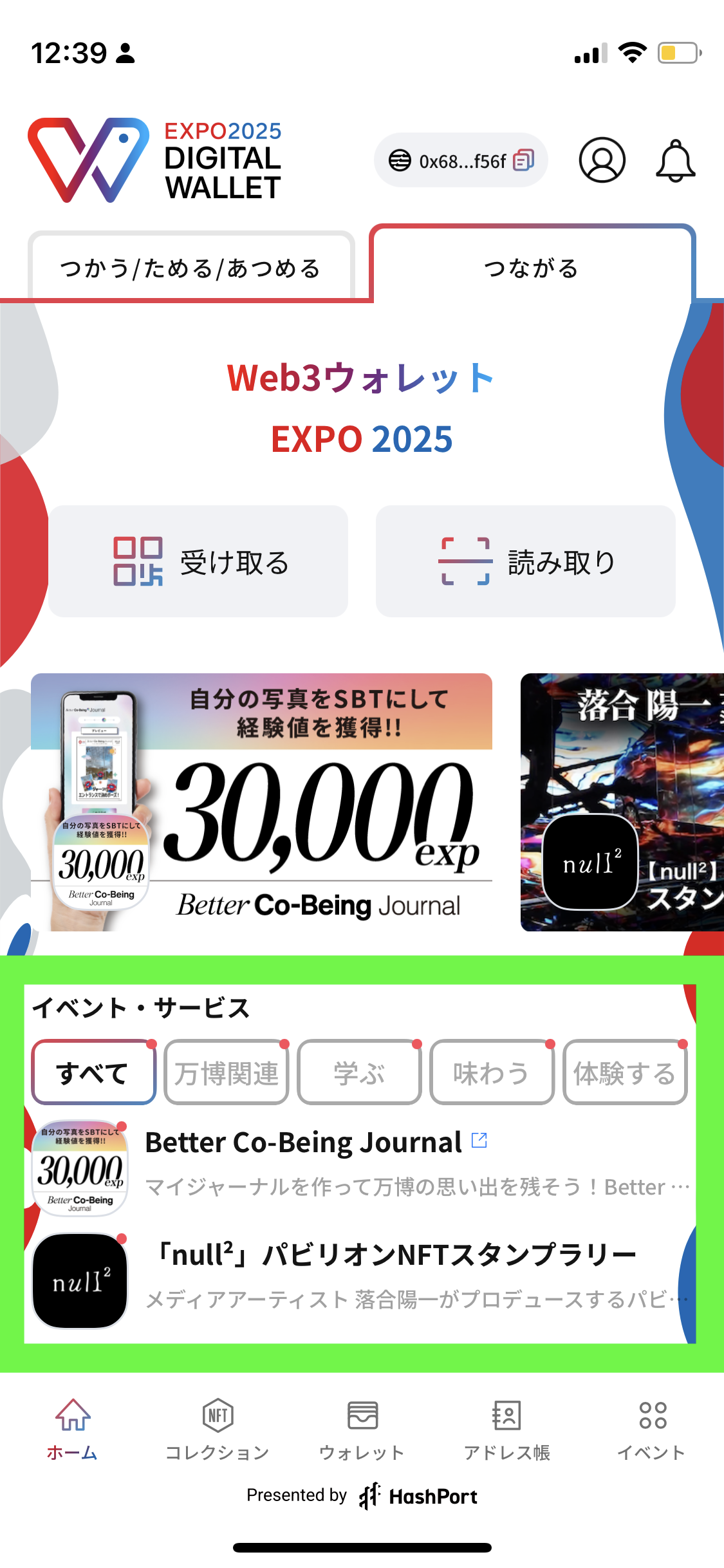724x1568 pixels.
Task: Select the 体験する filter chip
Action: (624, 1072)
